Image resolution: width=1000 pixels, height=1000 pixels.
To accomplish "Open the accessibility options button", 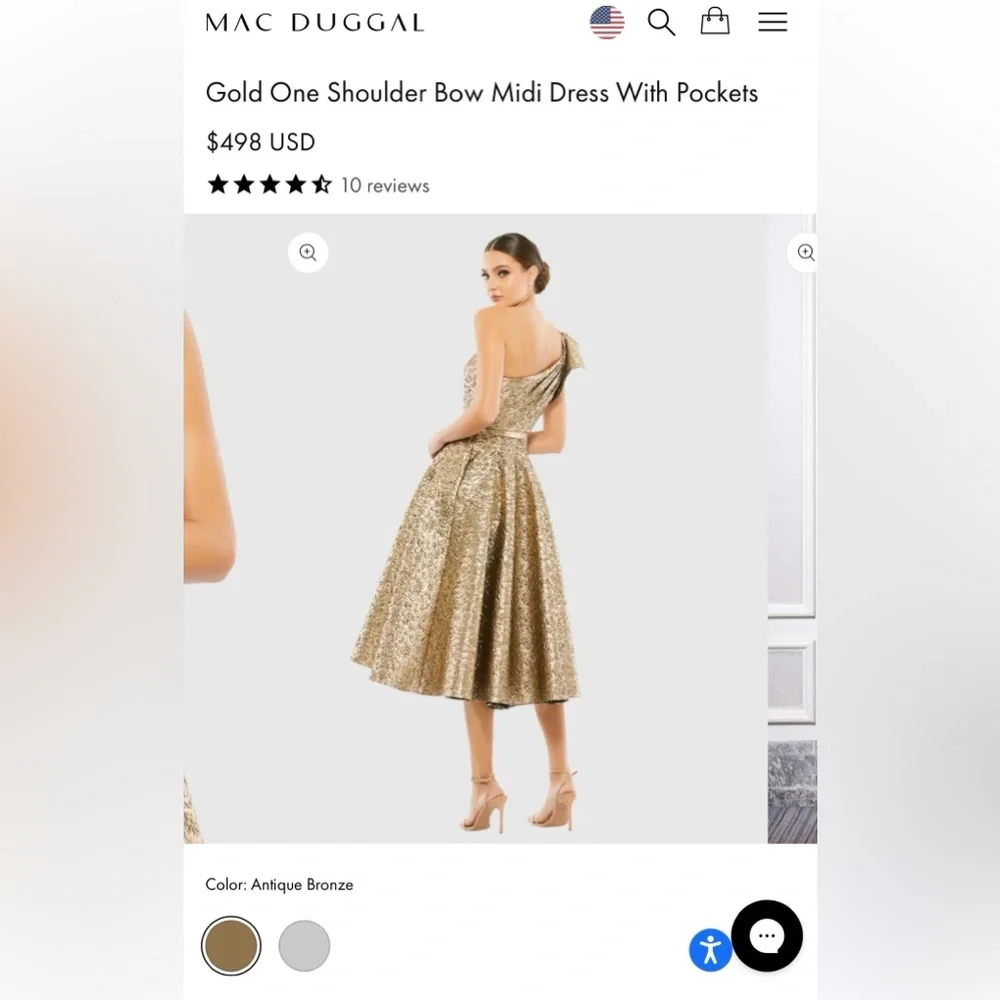I will [710, 949].
